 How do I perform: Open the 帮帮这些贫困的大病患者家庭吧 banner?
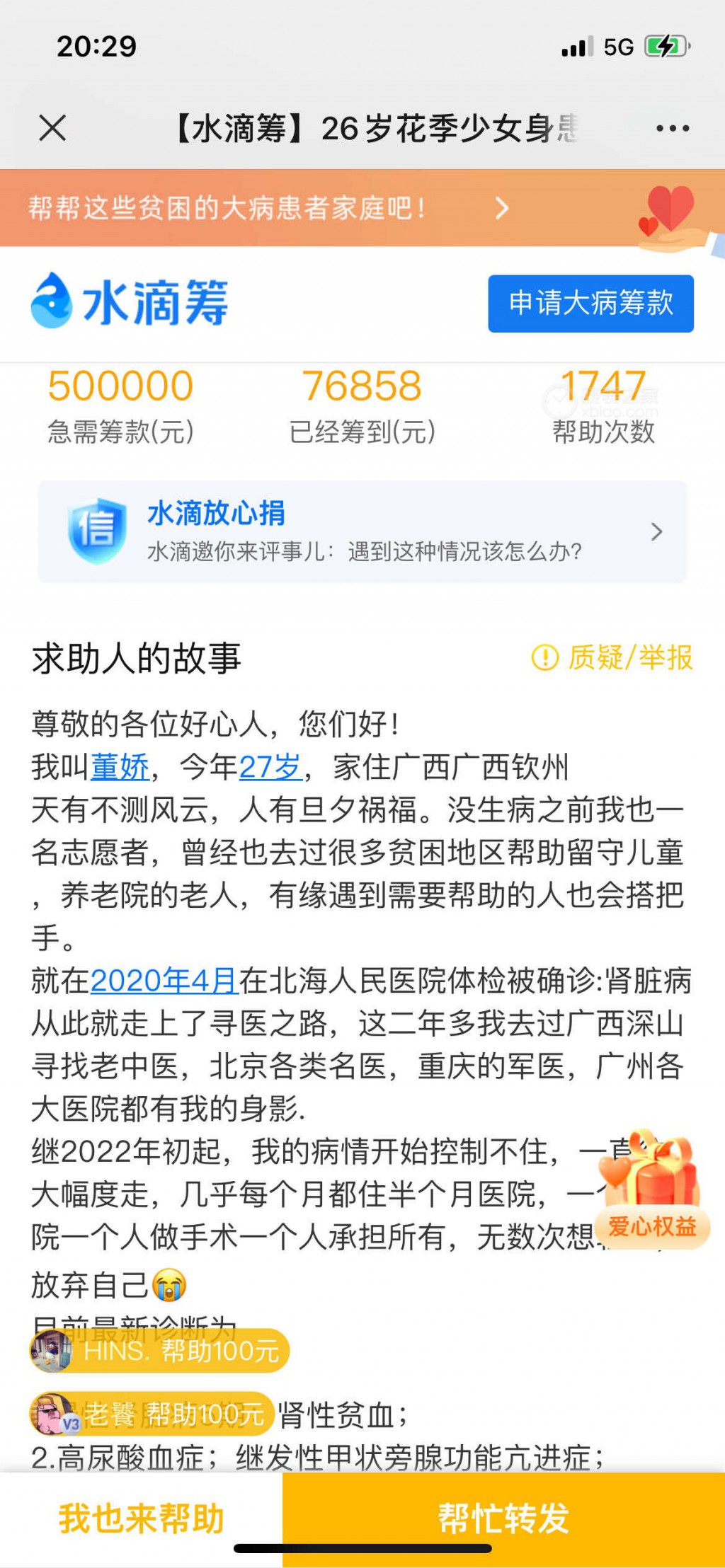point(269,208)
